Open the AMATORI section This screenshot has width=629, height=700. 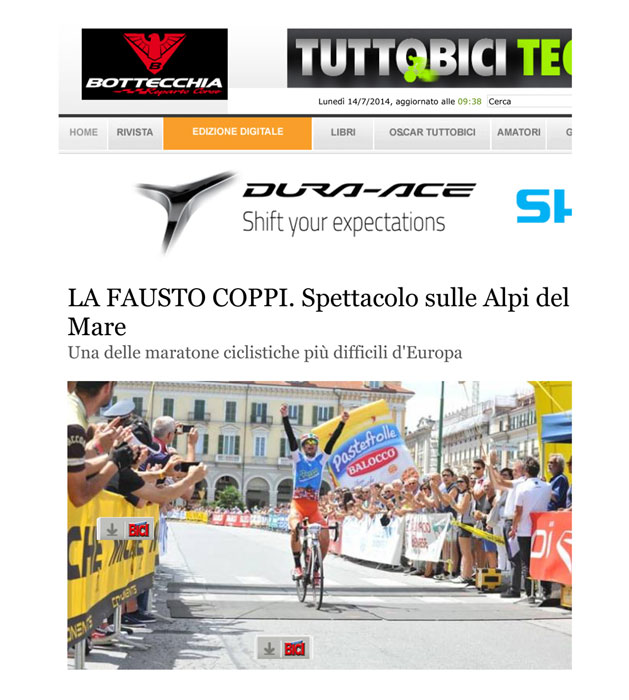pyautogui.click(x=519, y=133)
